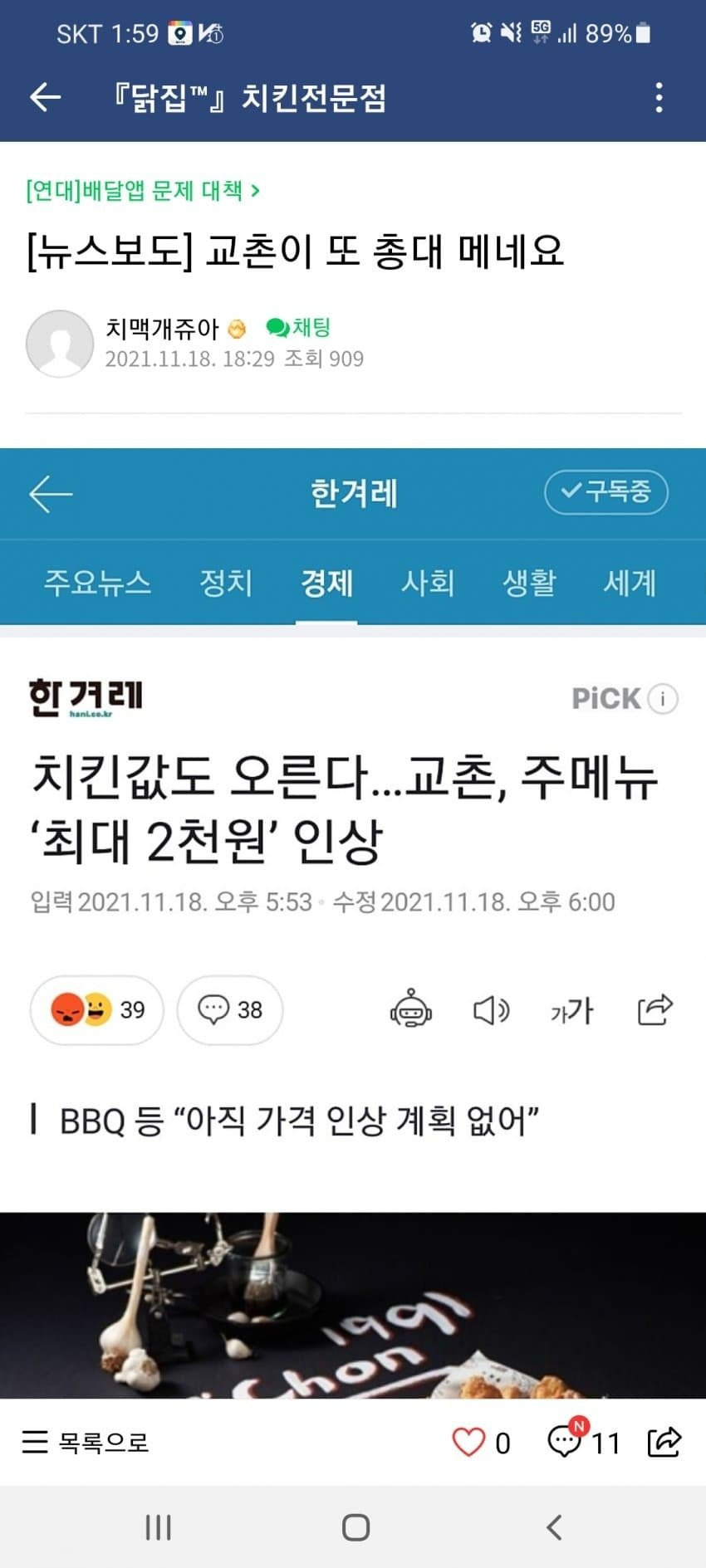Start a 채팅 with the author
Screen dimensions: 706x1568
click(299, 328)
